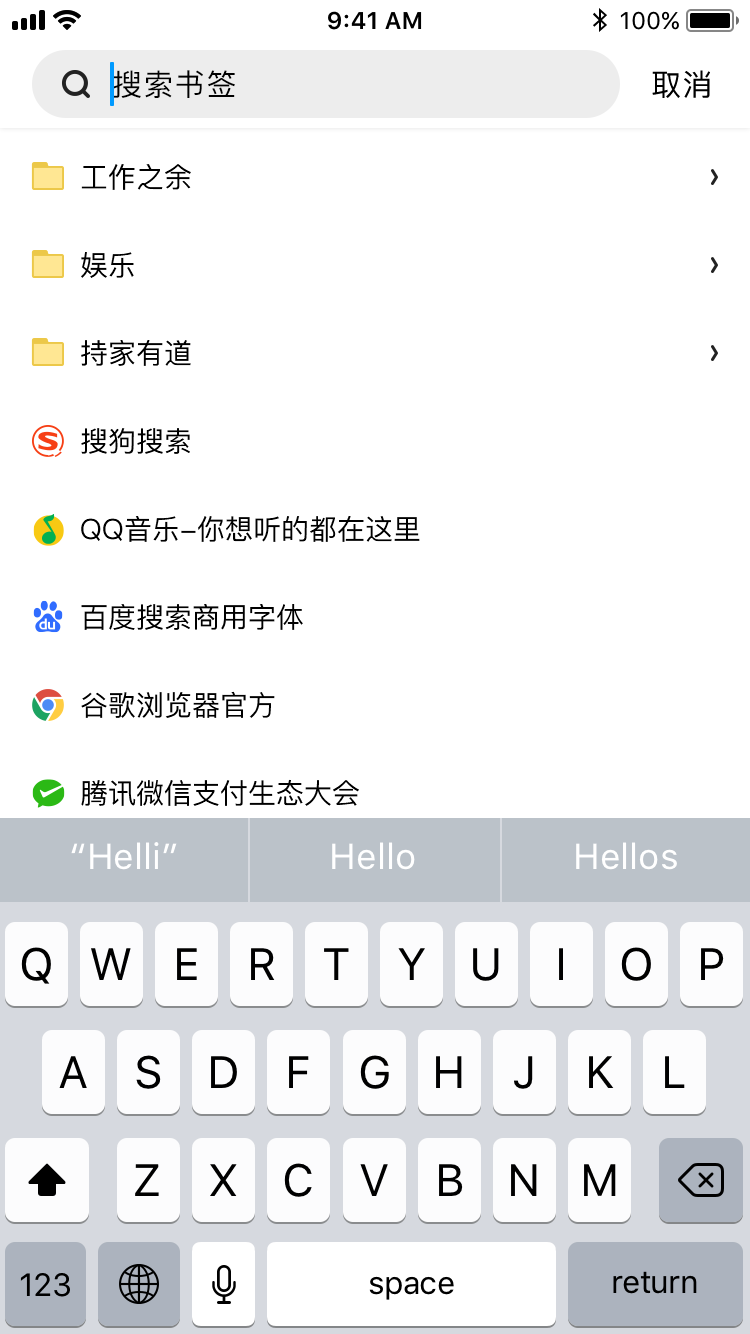Image resolution: width=750 pixels, height=1334 pixels.
Task: Tap the backspace key
Action: click(701, 1180)
